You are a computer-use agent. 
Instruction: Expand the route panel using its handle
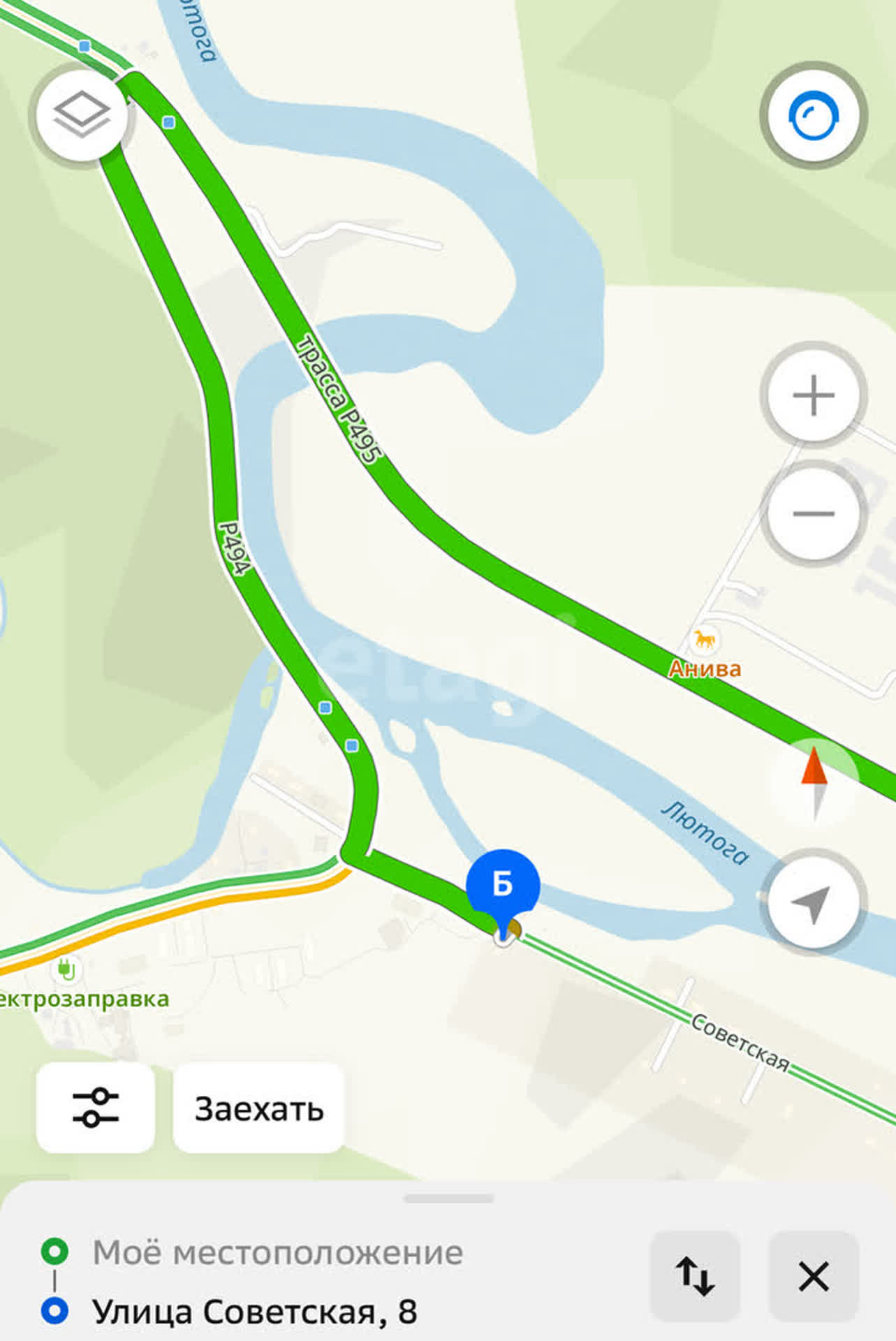pos(448,1199)
